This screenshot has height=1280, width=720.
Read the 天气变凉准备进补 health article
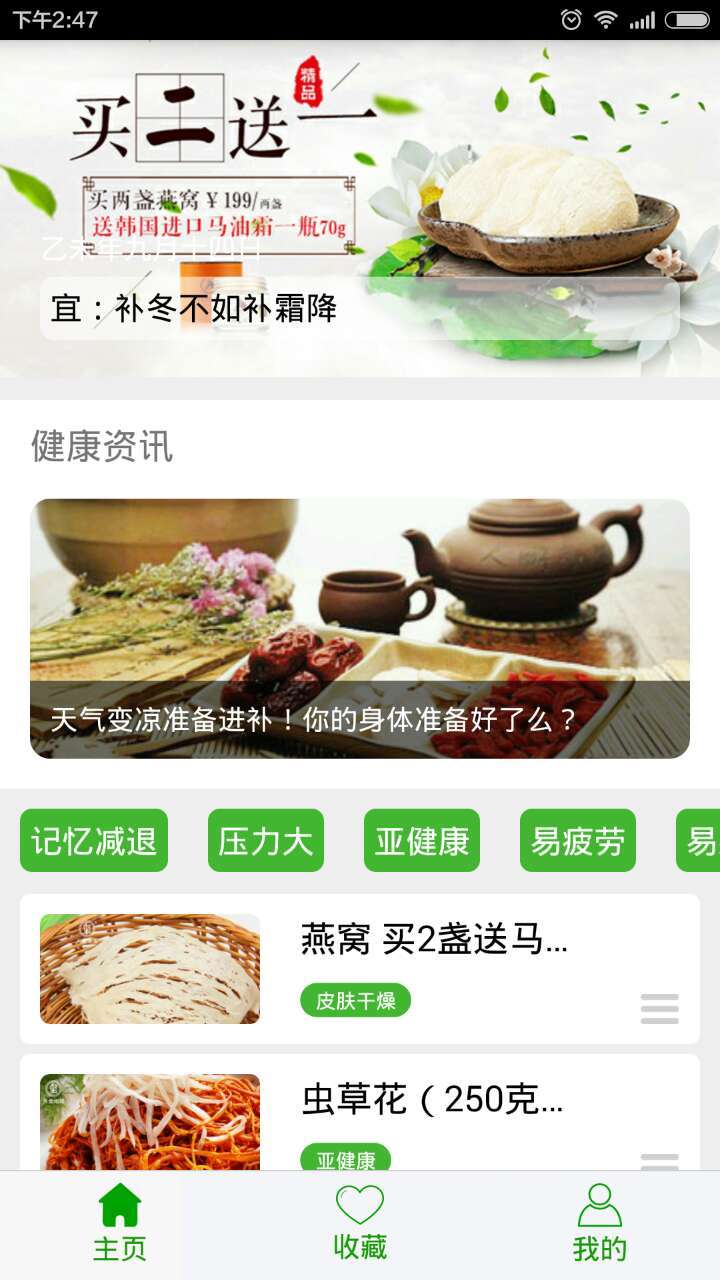tap(360, 628)
